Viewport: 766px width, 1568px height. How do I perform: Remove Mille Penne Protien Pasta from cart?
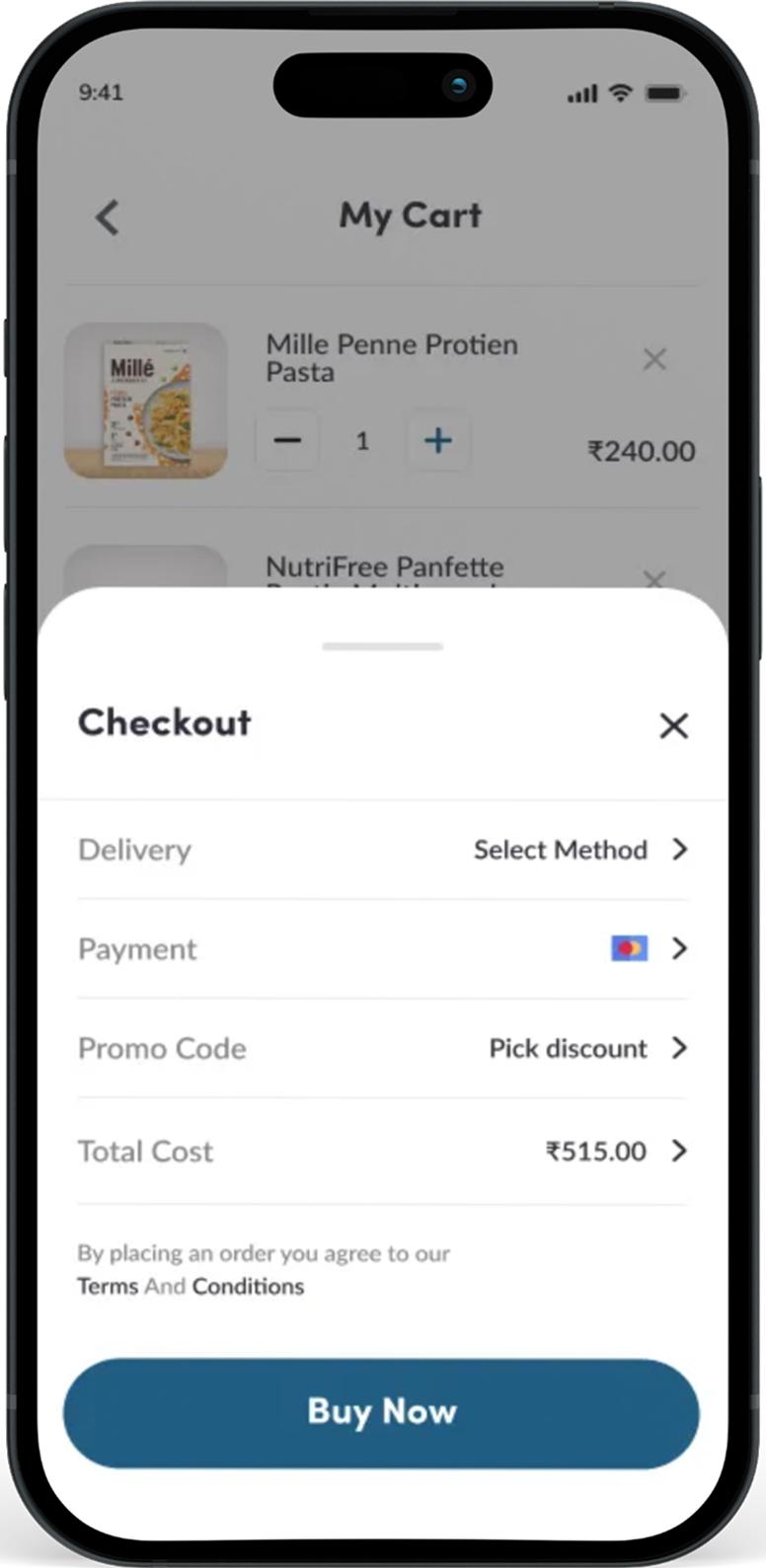pyautogui.click(x=654, y=359)
